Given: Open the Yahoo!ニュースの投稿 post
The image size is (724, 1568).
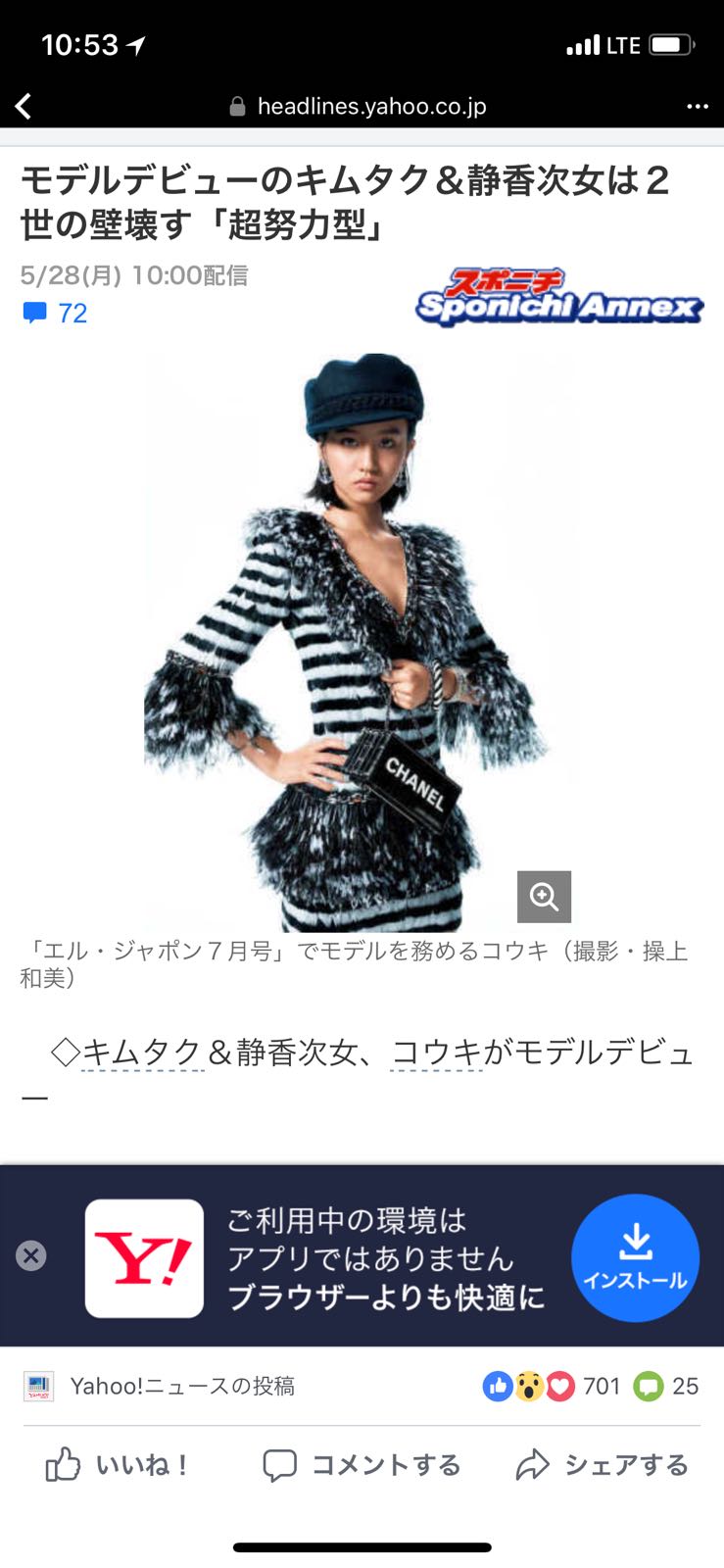Looking at the screenshot, I should (x=181, y=1386).
